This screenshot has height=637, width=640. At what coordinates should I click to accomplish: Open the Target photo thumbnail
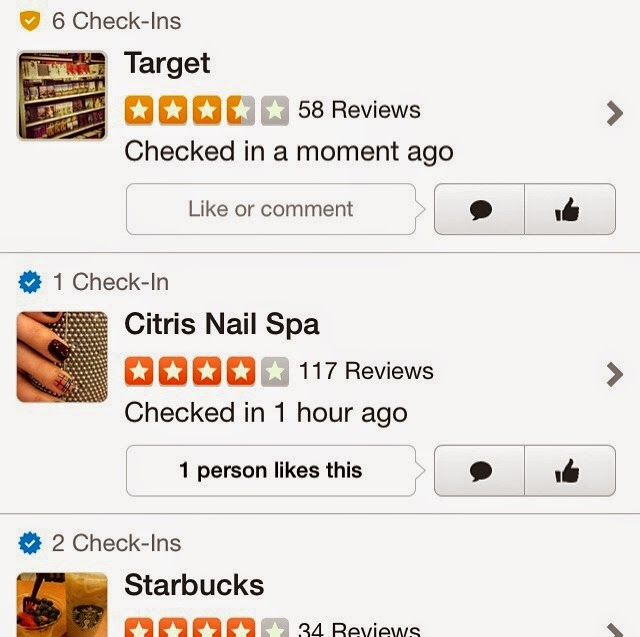pyautogui.click(x=62, y=96)
